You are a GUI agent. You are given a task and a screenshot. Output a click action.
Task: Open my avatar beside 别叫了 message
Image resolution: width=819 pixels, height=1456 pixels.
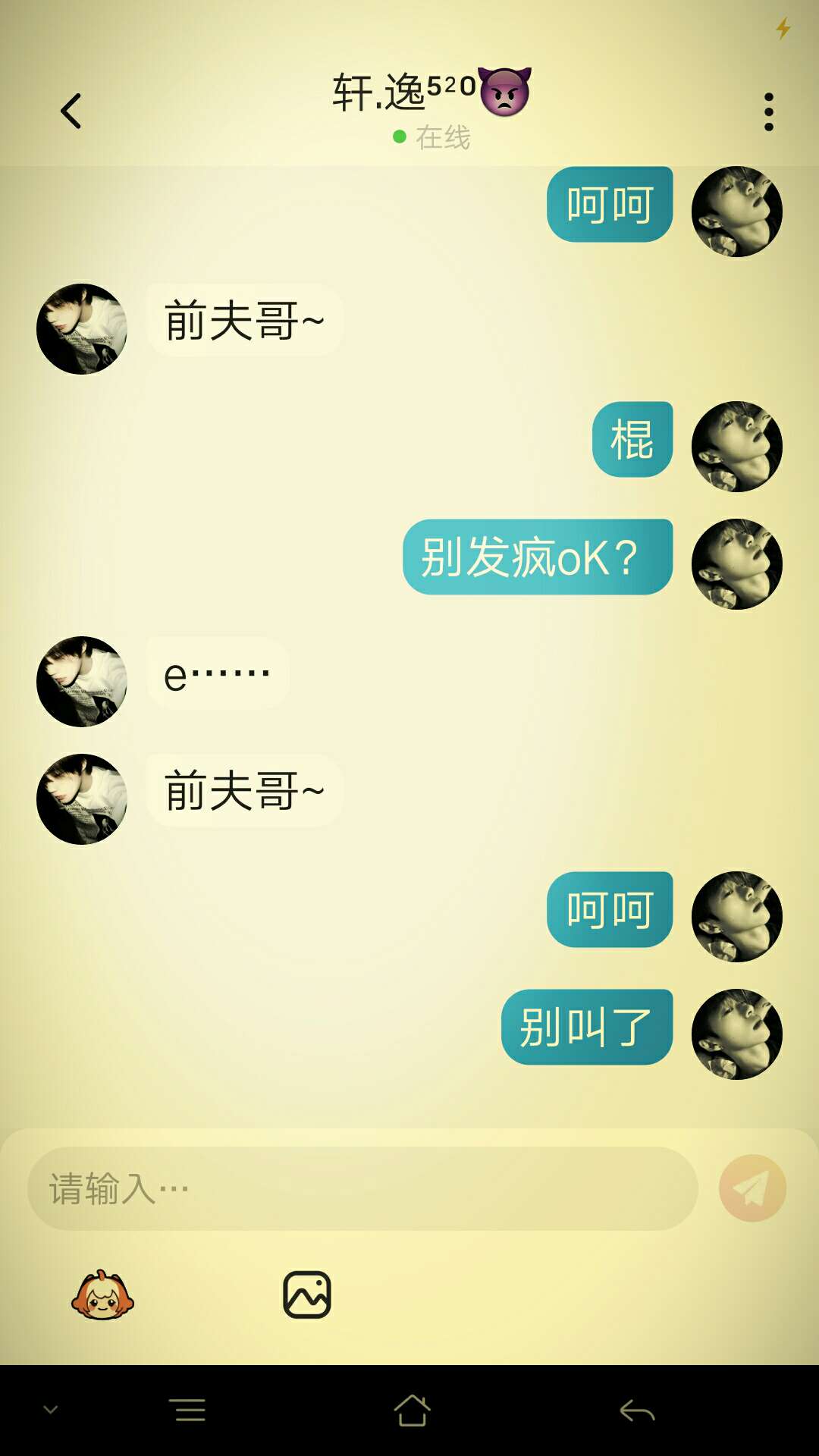point(736,1034)
